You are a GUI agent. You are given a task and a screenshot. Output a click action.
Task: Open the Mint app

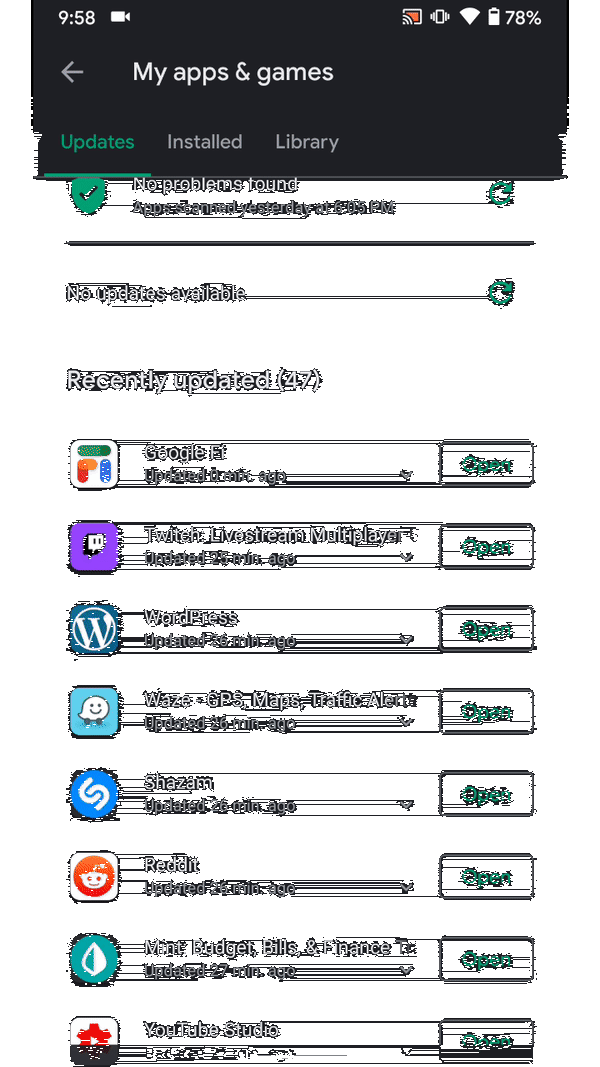[x=486, y=960]
